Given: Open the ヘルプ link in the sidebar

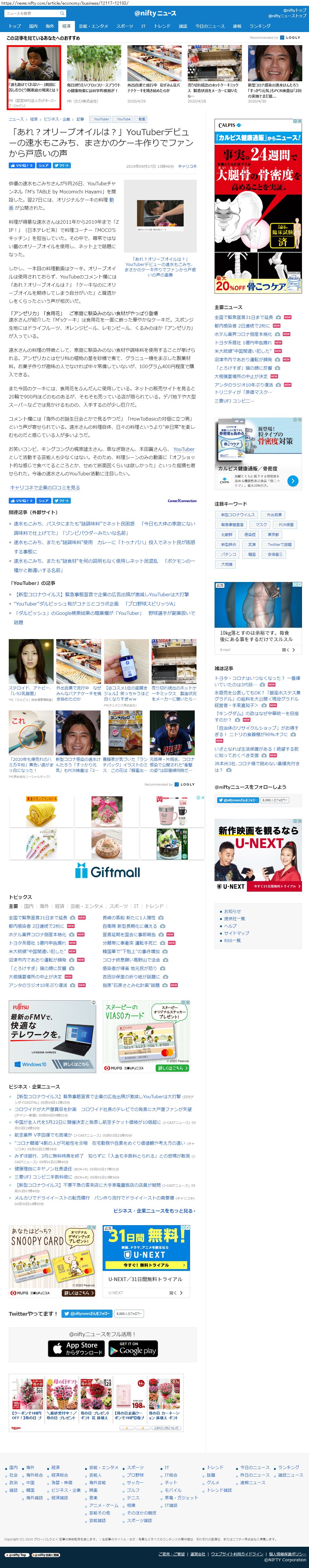Looking at the screenshot, I should pyautogui.click(x=230, y=926).
